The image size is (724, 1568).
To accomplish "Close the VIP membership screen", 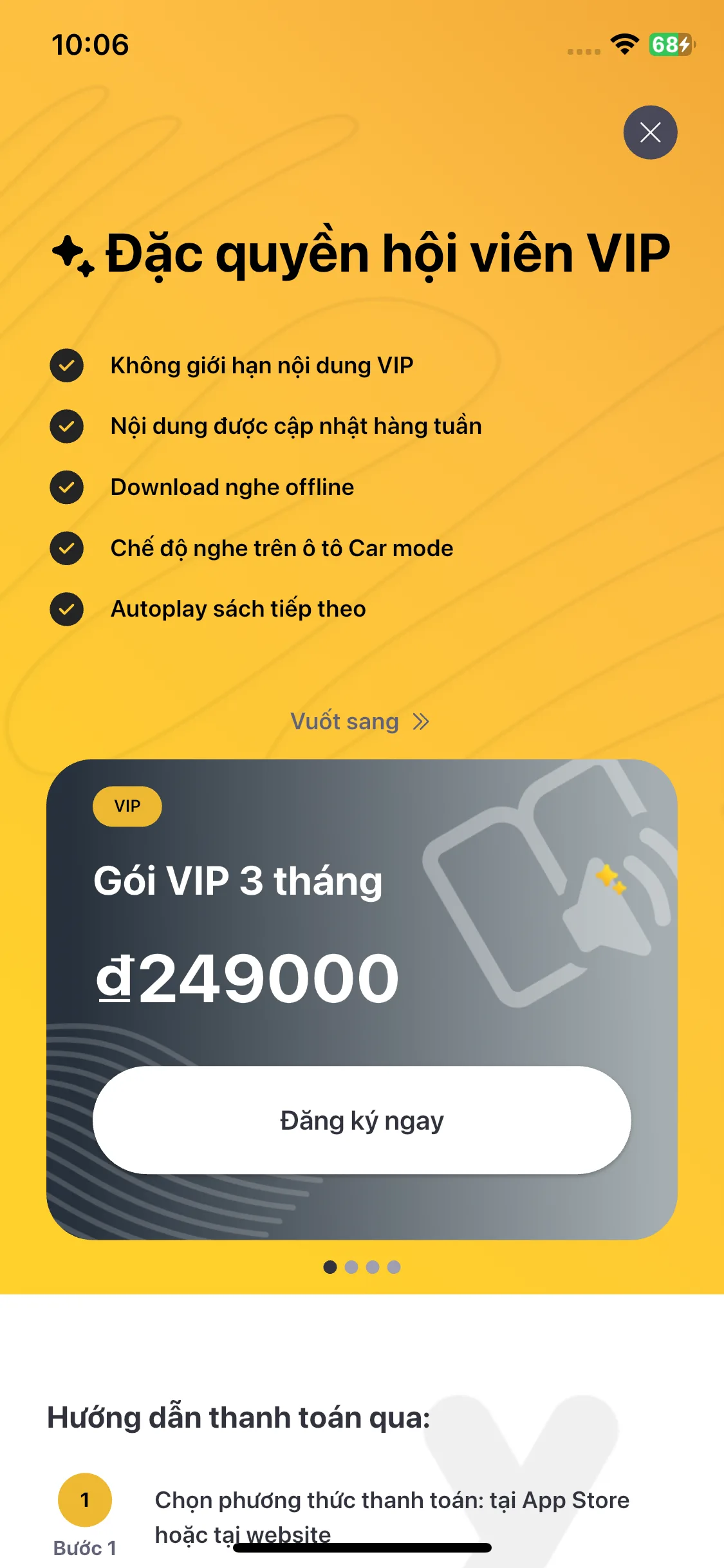I will coord(650,133).
